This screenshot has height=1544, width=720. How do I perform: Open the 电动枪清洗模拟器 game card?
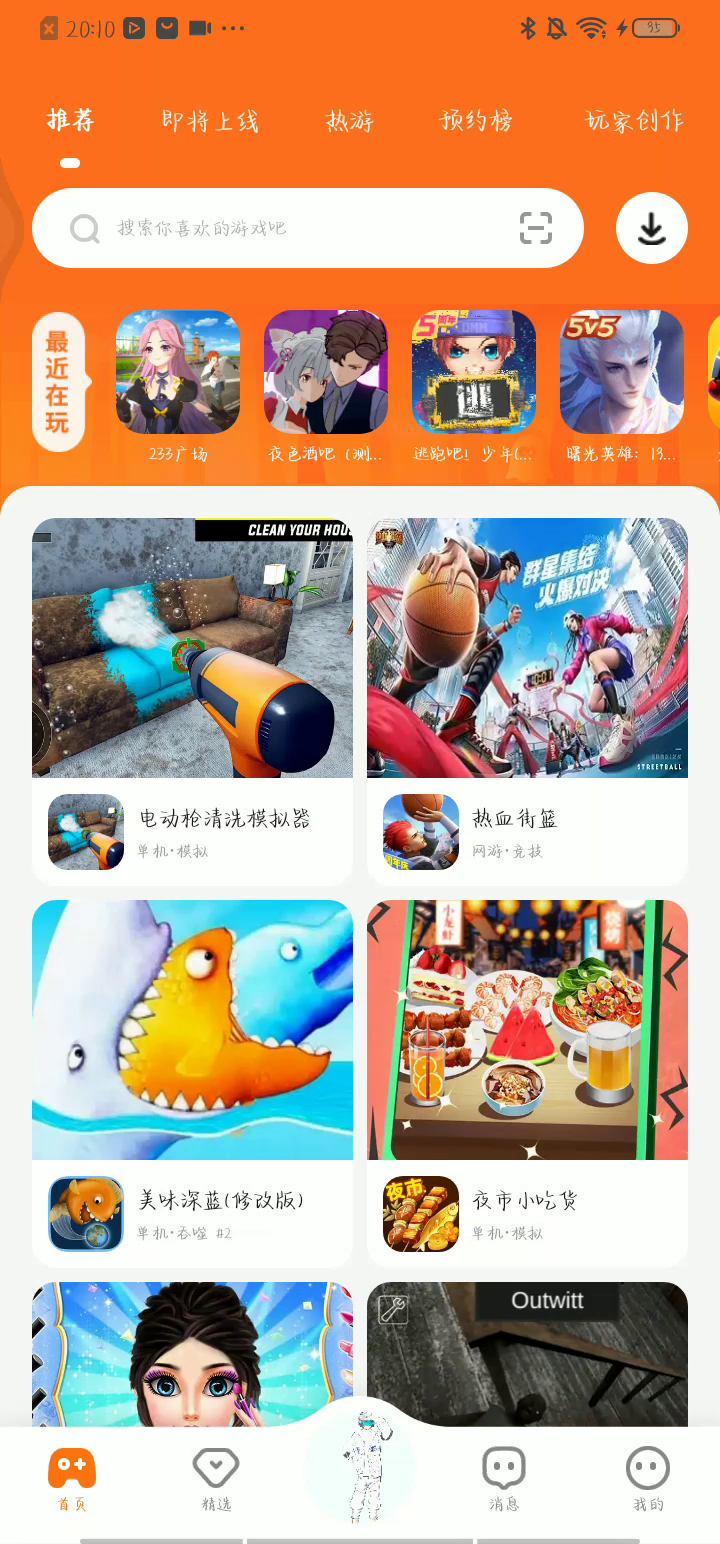tap(192, 700)
